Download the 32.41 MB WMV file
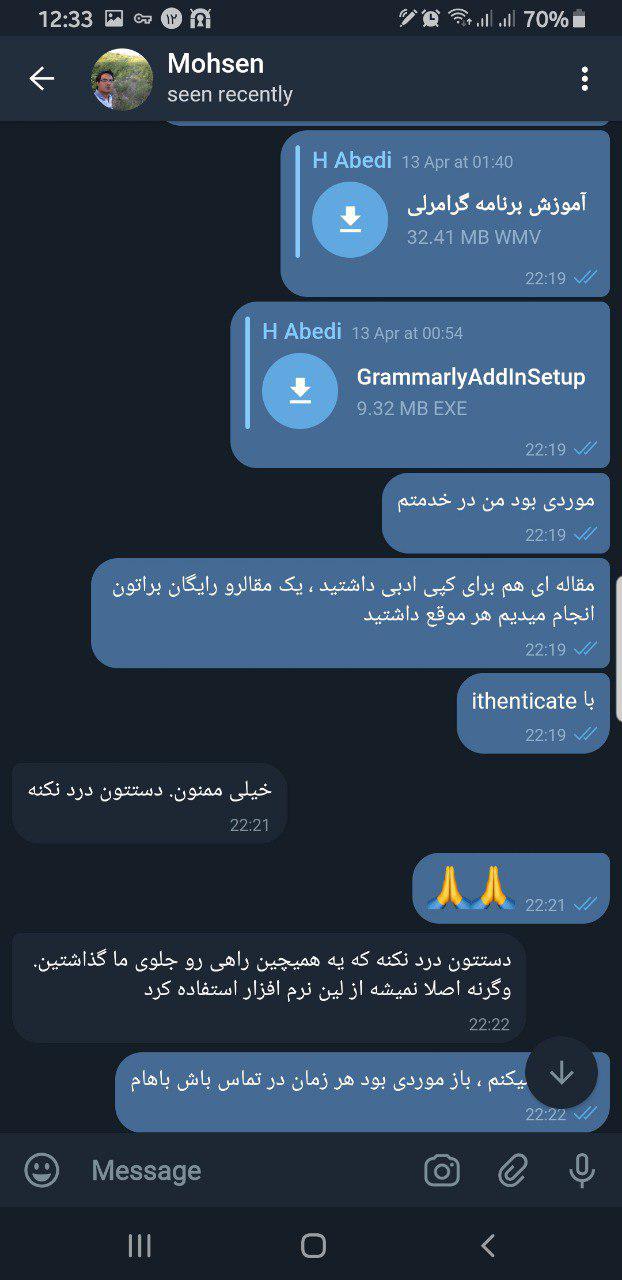 350,219
